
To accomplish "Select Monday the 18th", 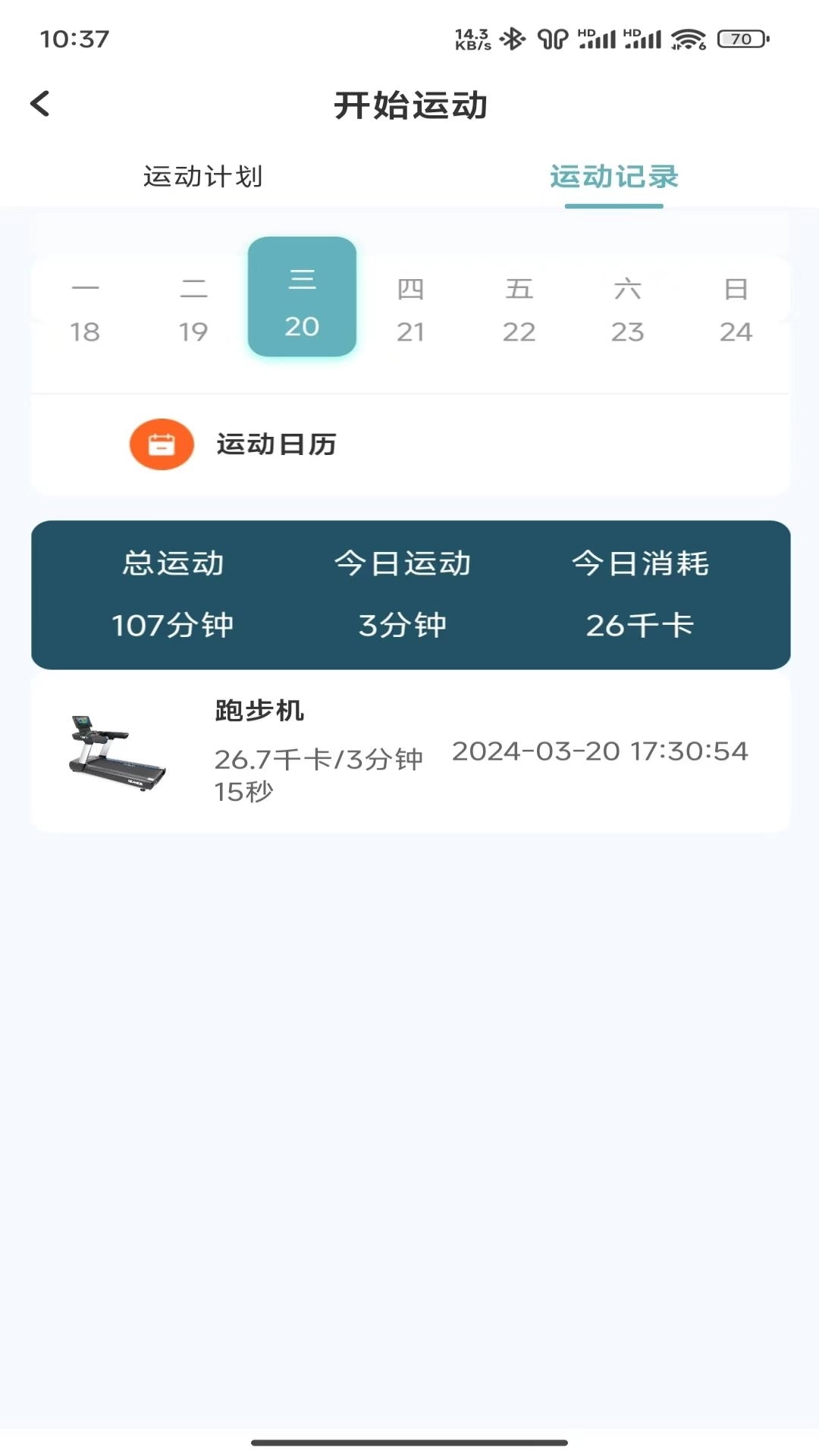I will [85, 310].
